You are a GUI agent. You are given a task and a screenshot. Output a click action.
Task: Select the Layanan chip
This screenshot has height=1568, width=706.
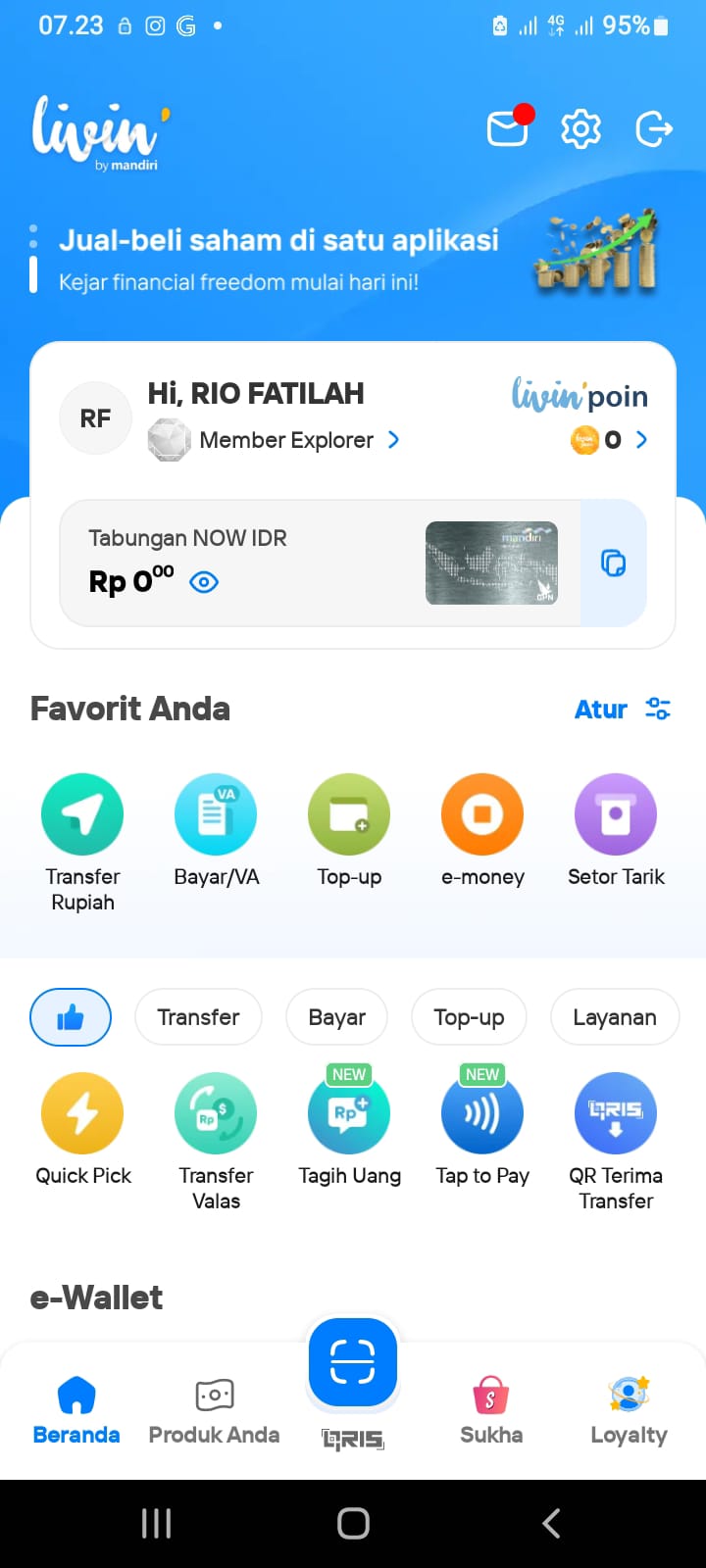pos(615,1017)
